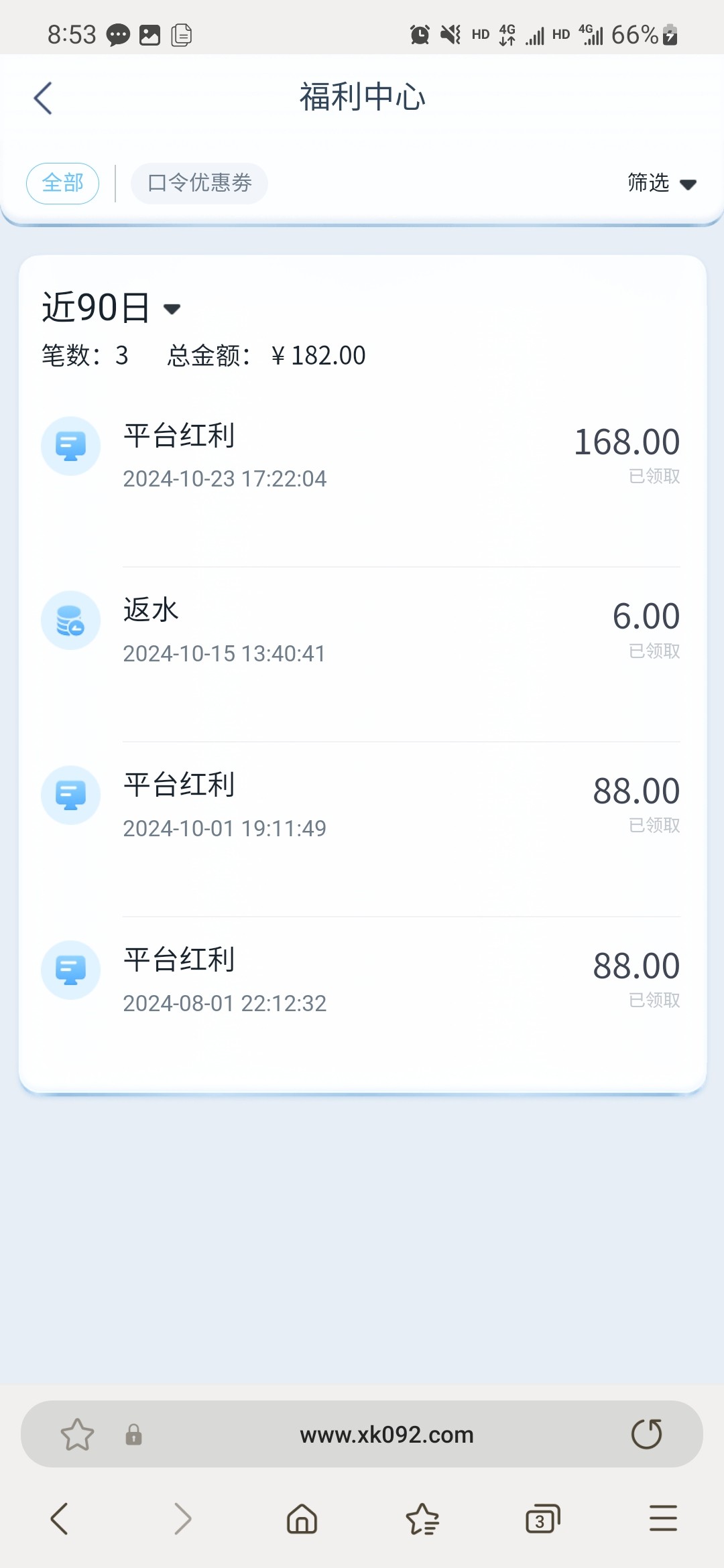Check the 66% battery indicator
Image resolution: width=724 pixels, height=1568 pixels.
(x=634, y=34)
